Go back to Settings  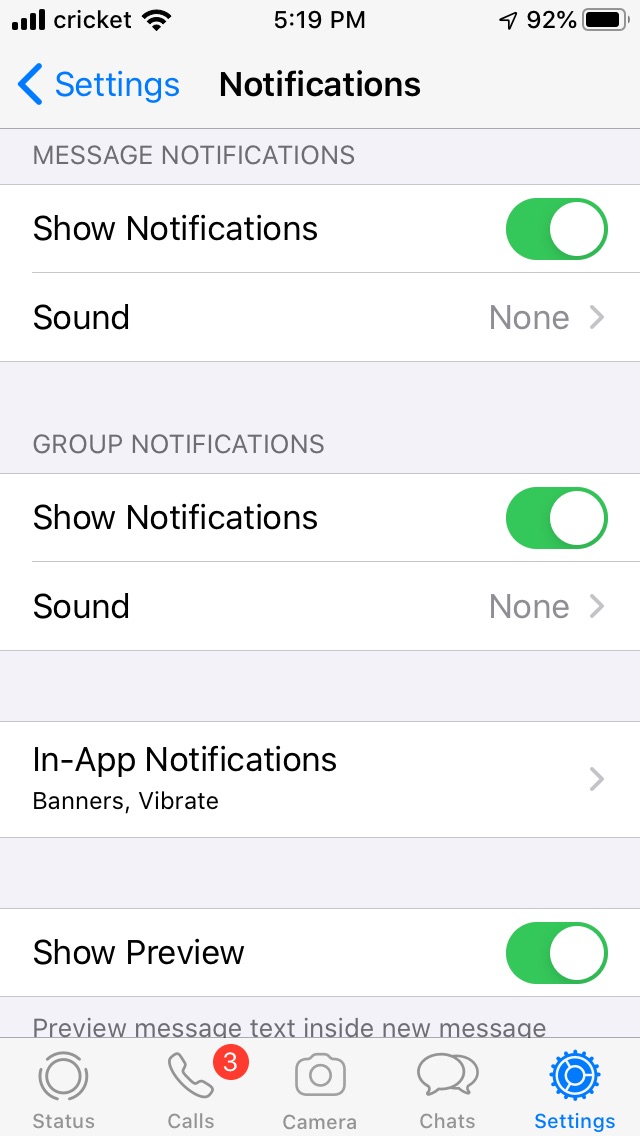98,85
